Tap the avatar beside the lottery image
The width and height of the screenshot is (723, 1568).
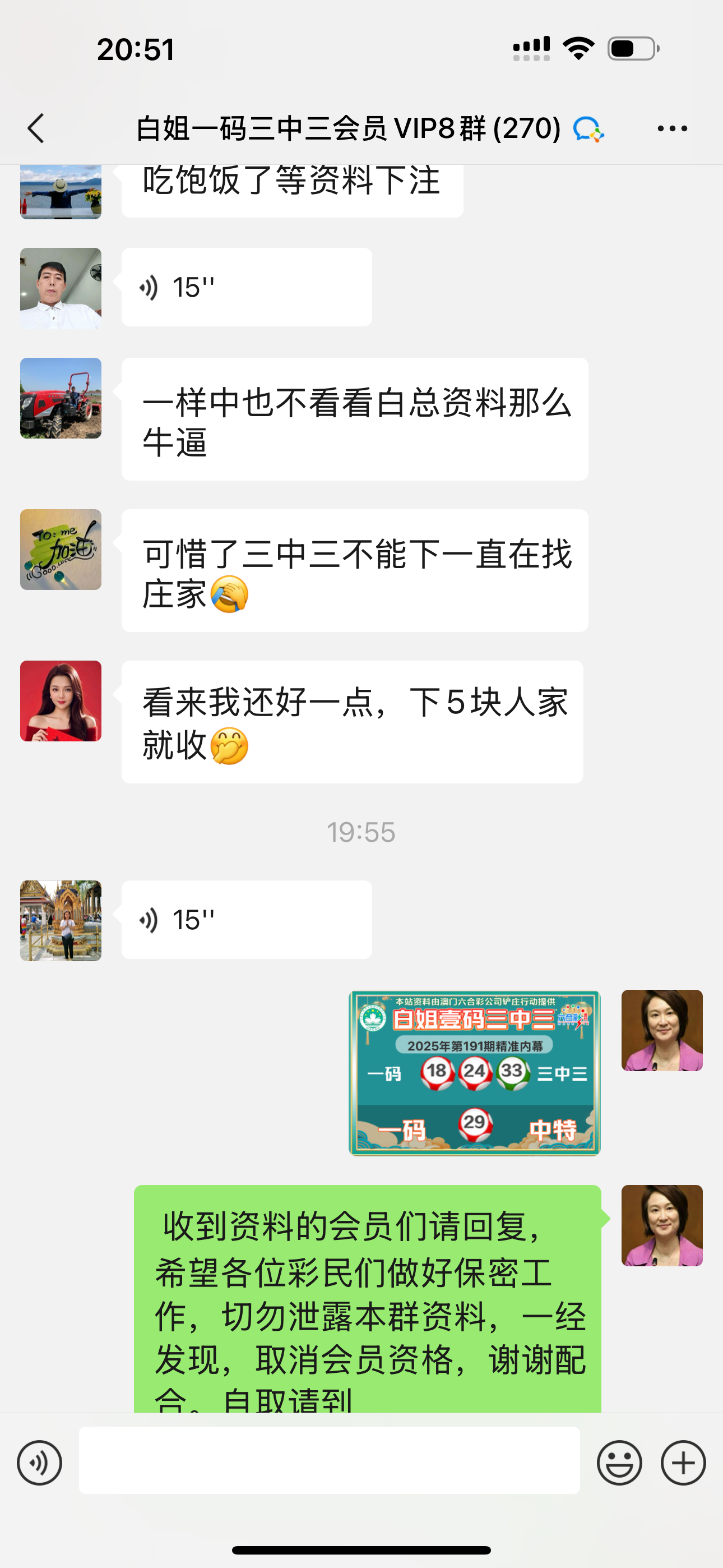click(661, 1030)
